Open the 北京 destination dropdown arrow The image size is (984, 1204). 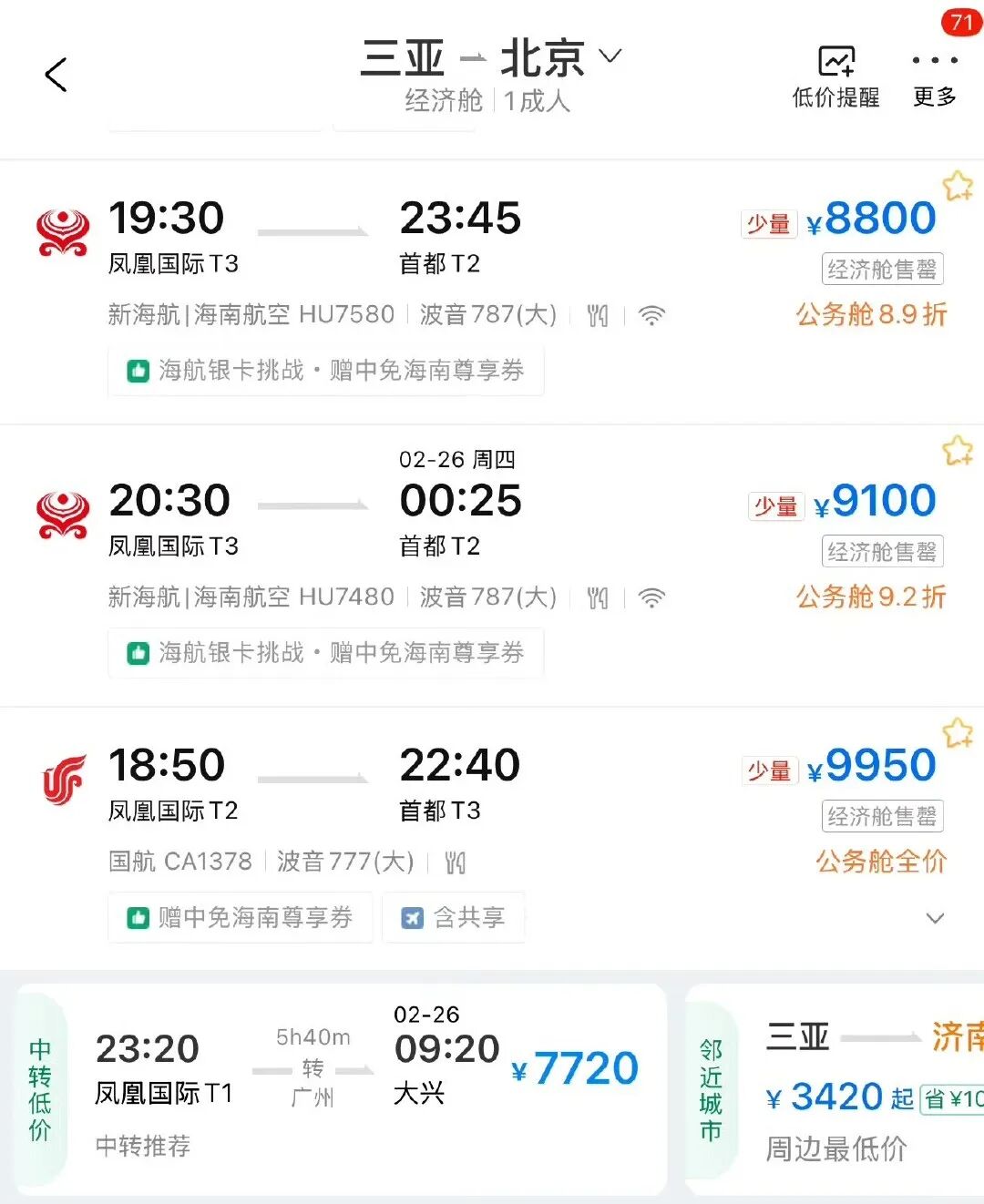point(611,56)
